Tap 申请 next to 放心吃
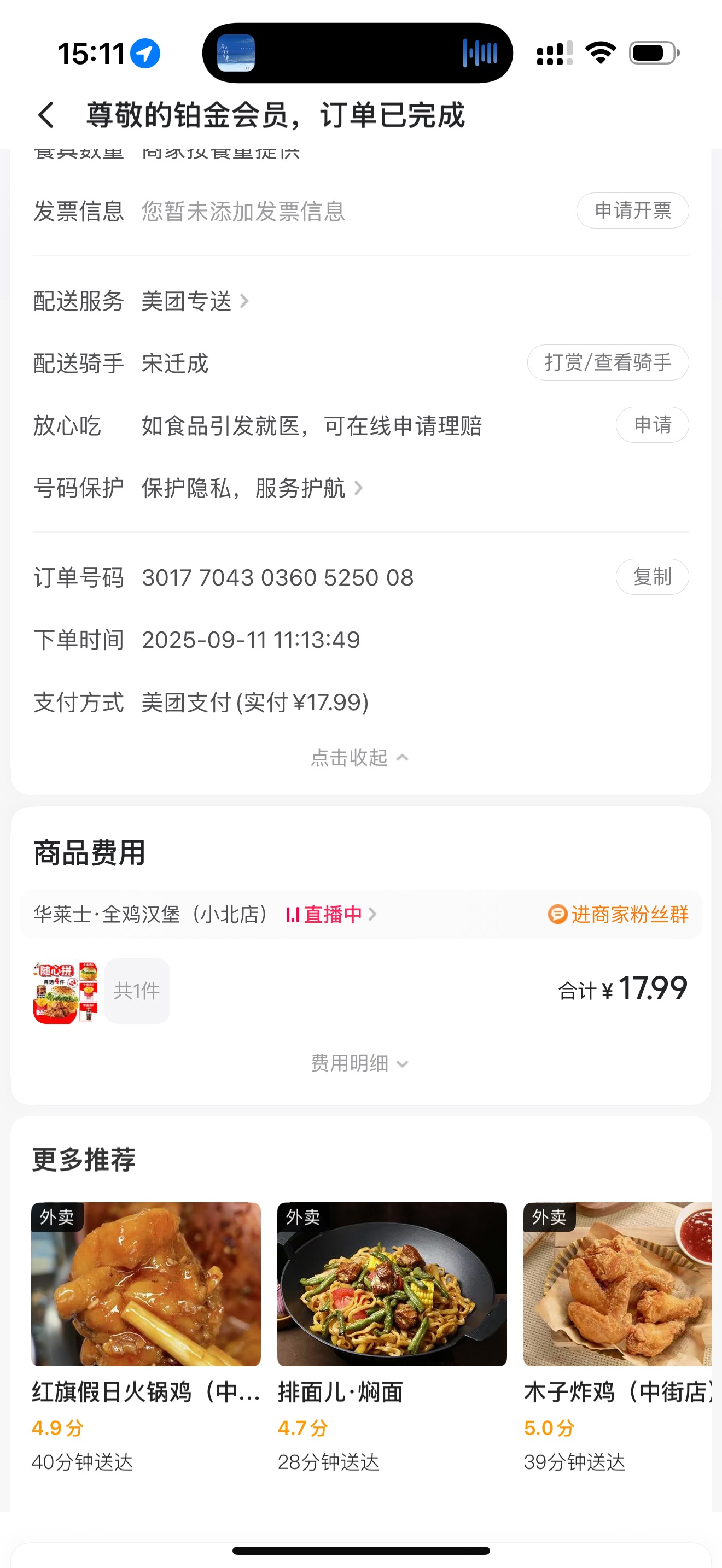 click(652, 425)
